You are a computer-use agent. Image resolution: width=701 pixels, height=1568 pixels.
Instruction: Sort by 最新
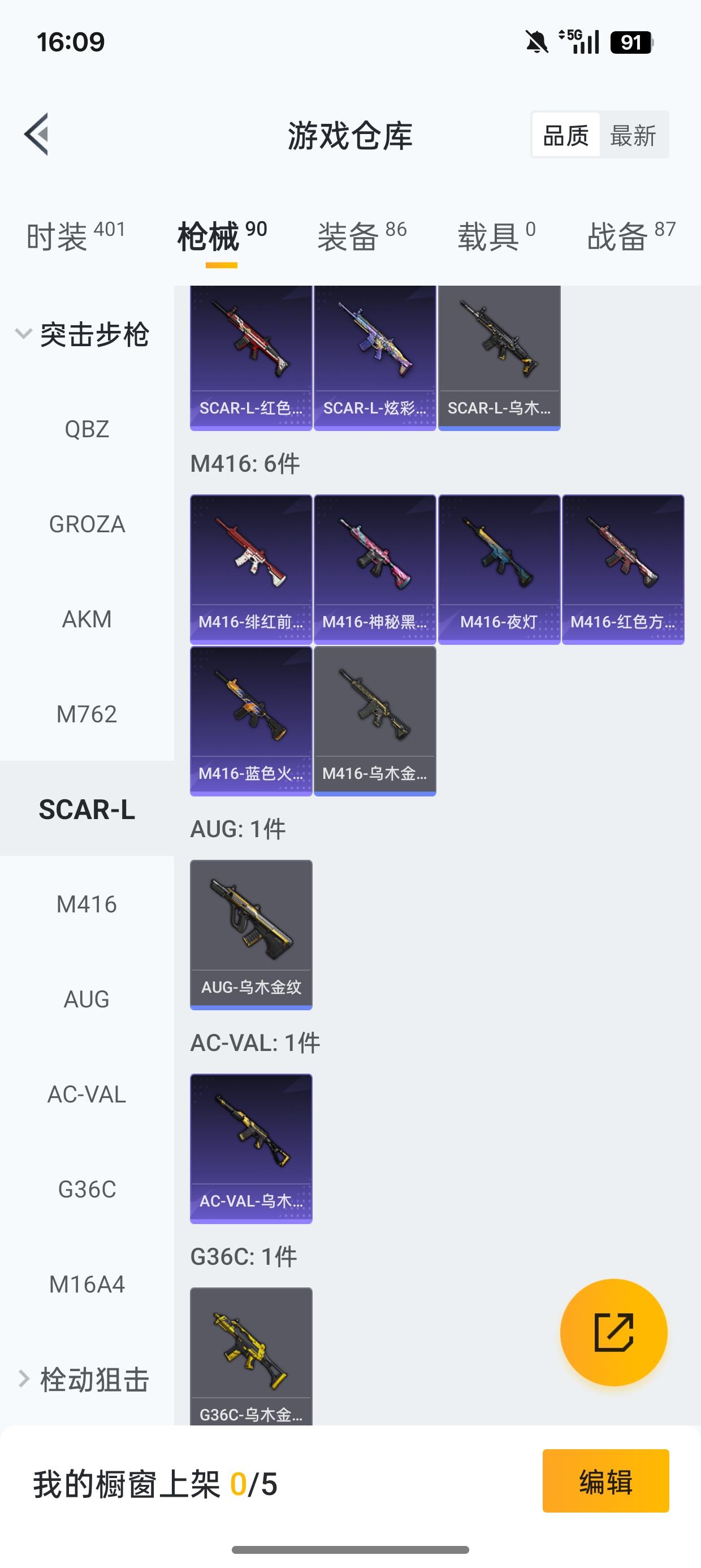point(633,135)
